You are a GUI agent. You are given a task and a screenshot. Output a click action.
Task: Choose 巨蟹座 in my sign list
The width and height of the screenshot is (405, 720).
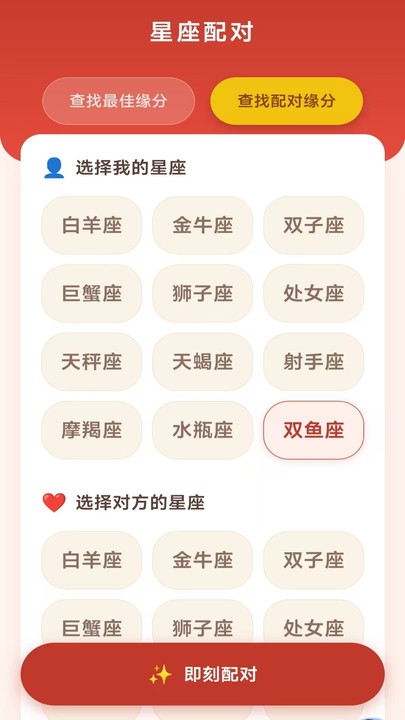(92, 293)
